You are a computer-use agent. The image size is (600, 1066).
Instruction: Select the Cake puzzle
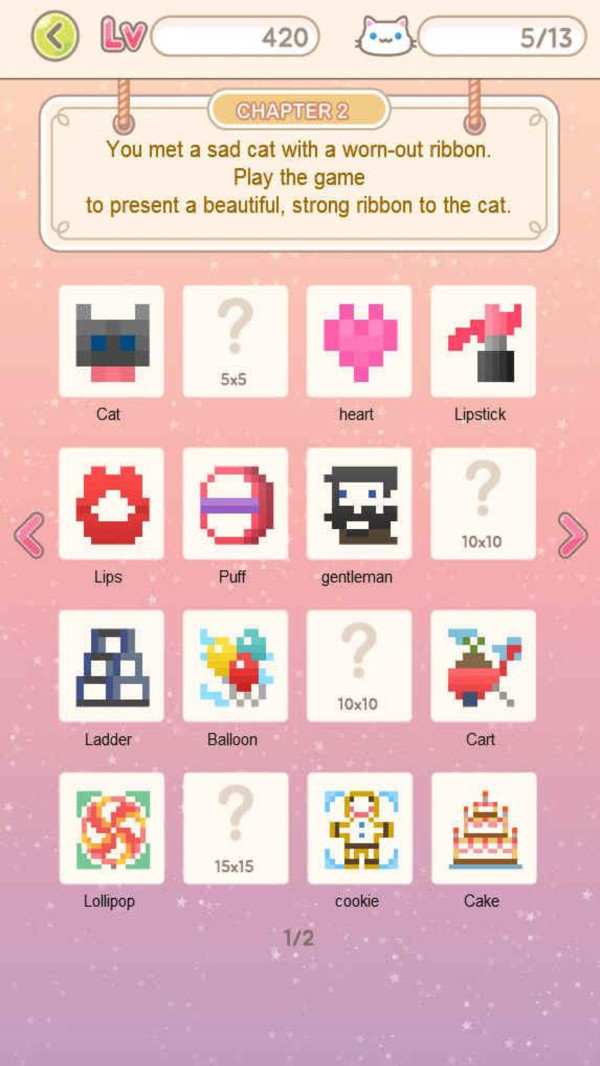(482, 828)
